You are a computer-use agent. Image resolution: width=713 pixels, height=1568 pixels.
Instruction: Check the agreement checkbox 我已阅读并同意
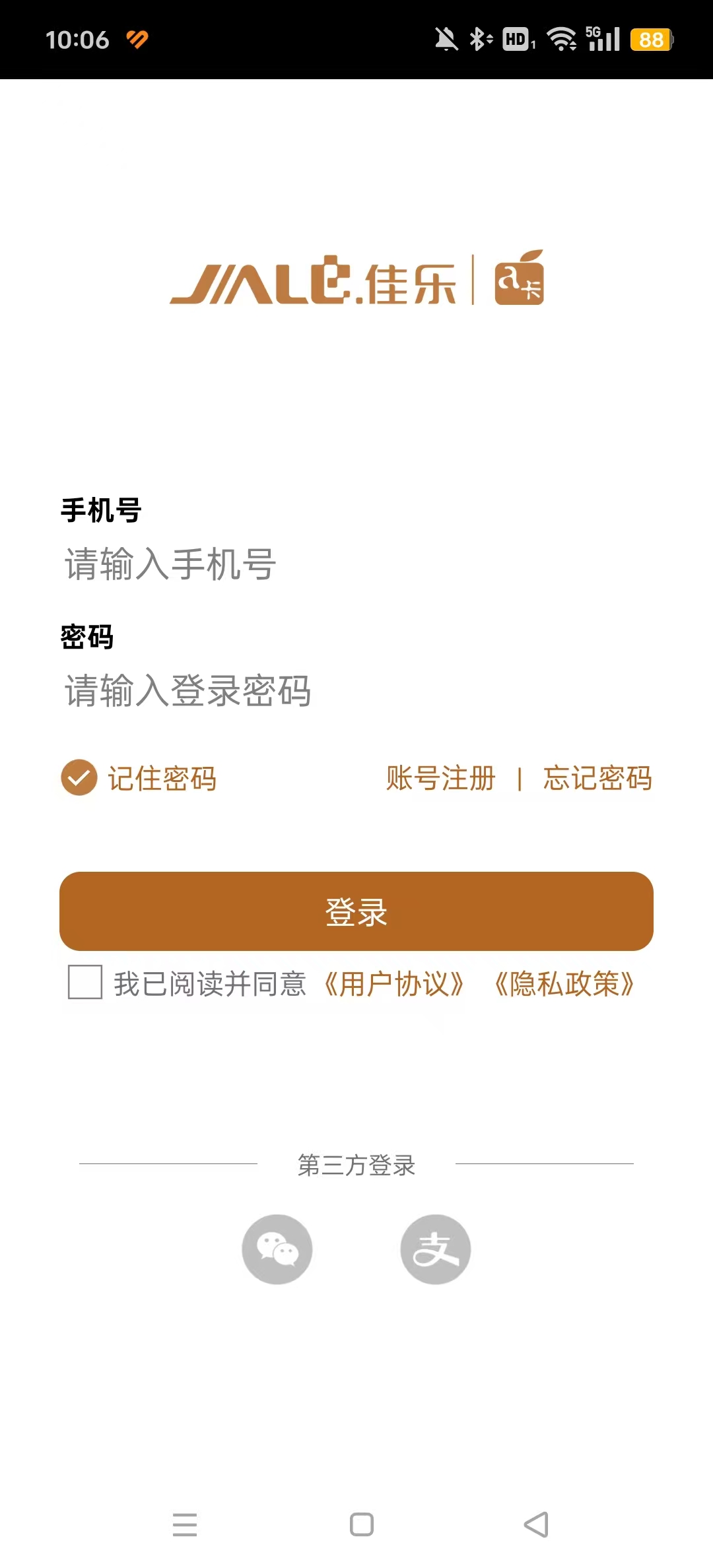click(85, 982)
